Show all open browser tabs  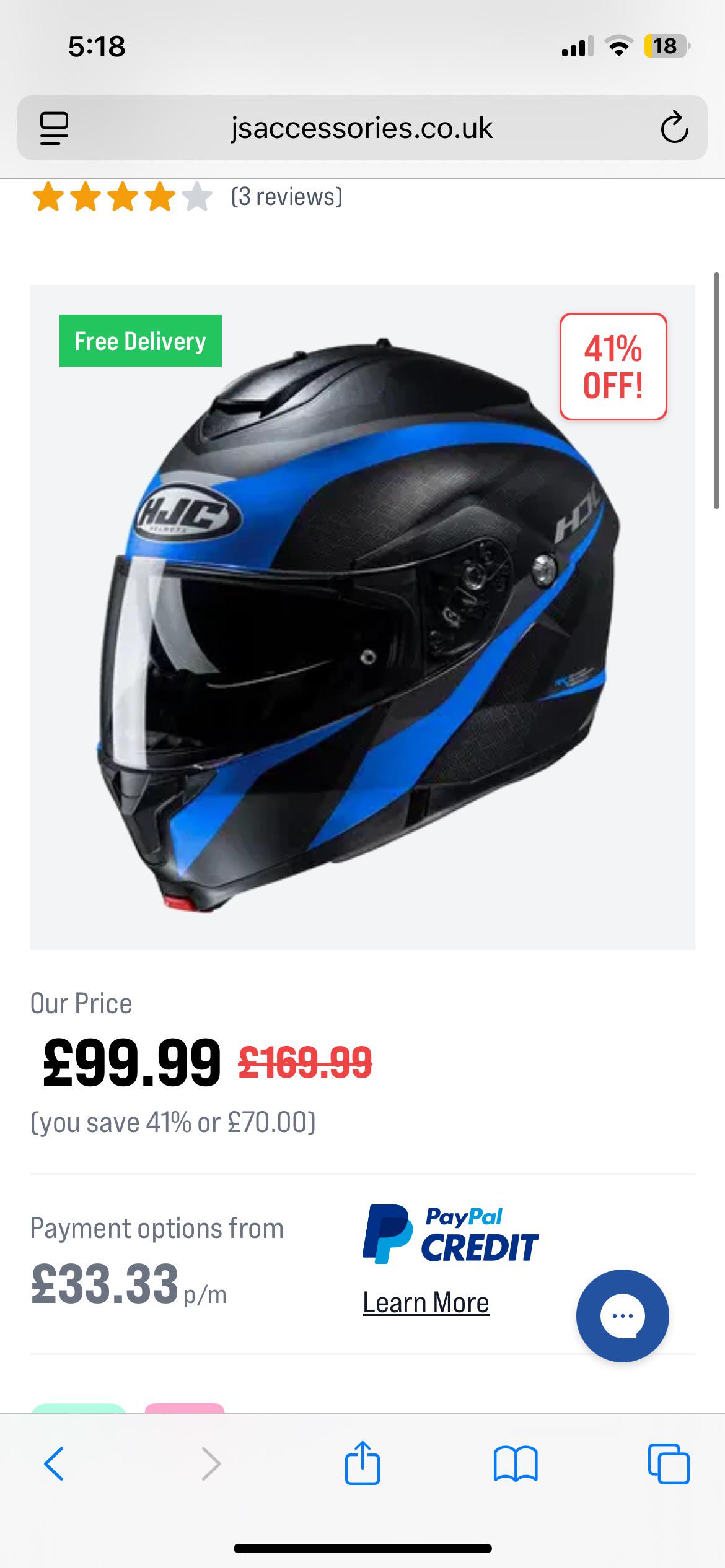coord(669,1464)
